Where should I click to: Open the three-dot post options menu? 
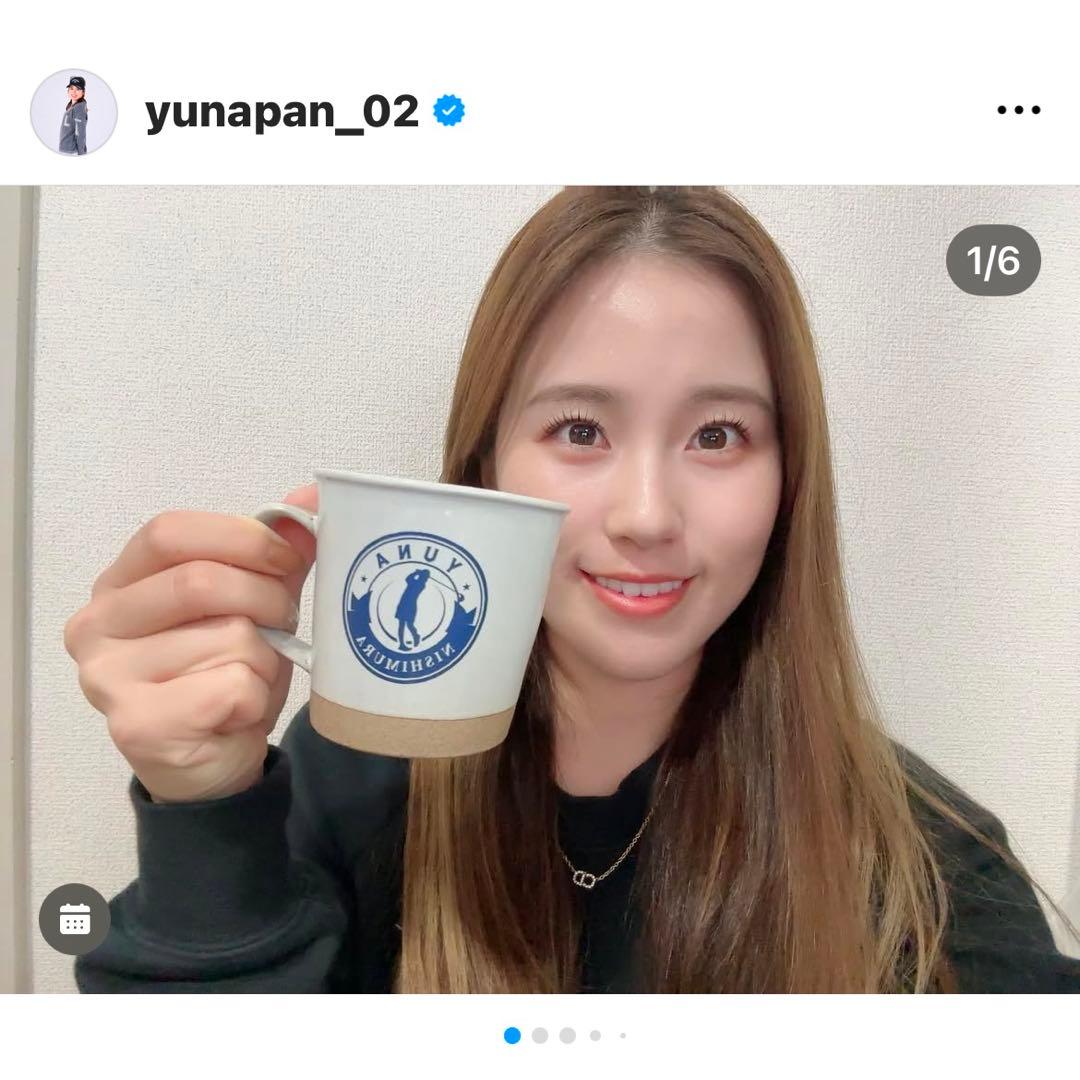coord(1018,110)
